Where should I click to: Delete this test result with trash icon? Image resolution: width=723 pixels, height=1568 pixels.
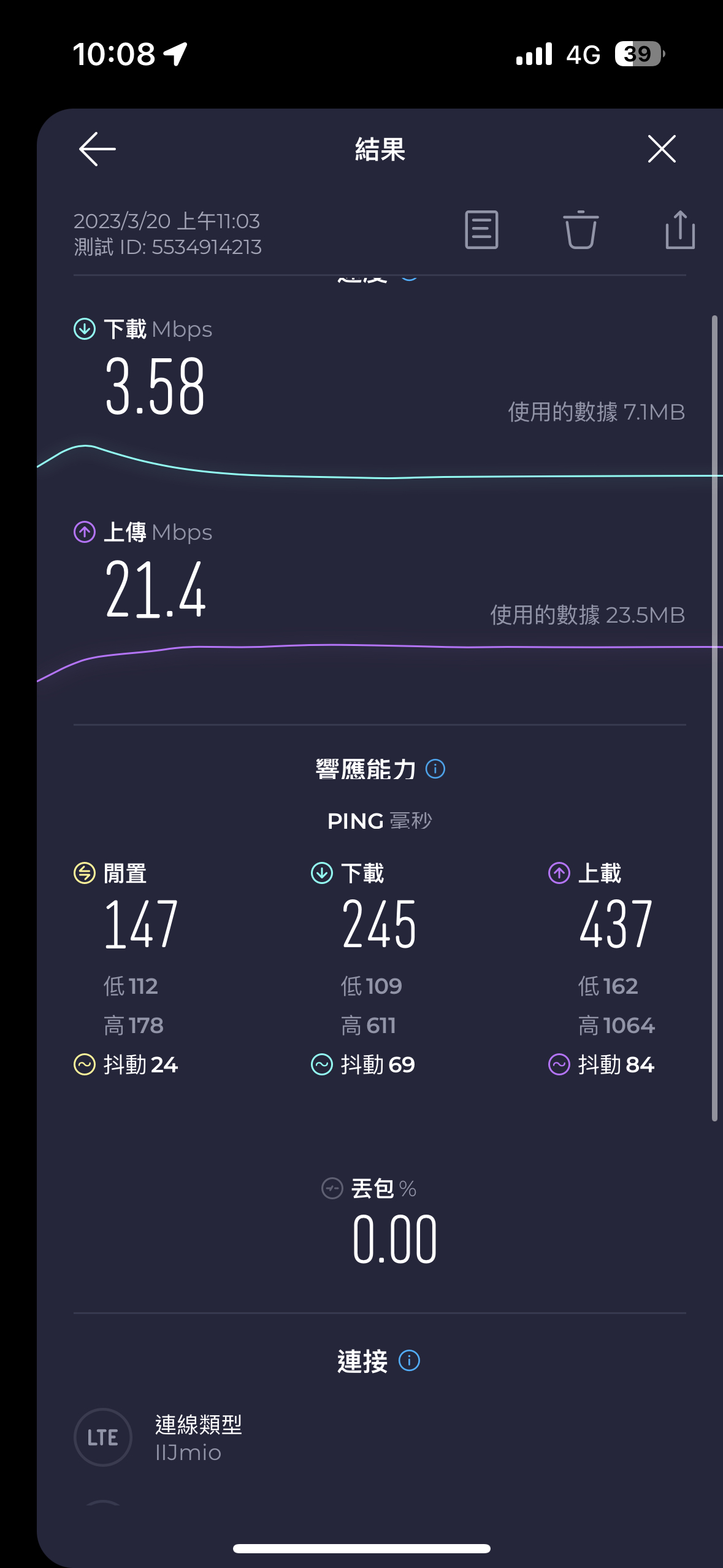(x=581, y=230)
